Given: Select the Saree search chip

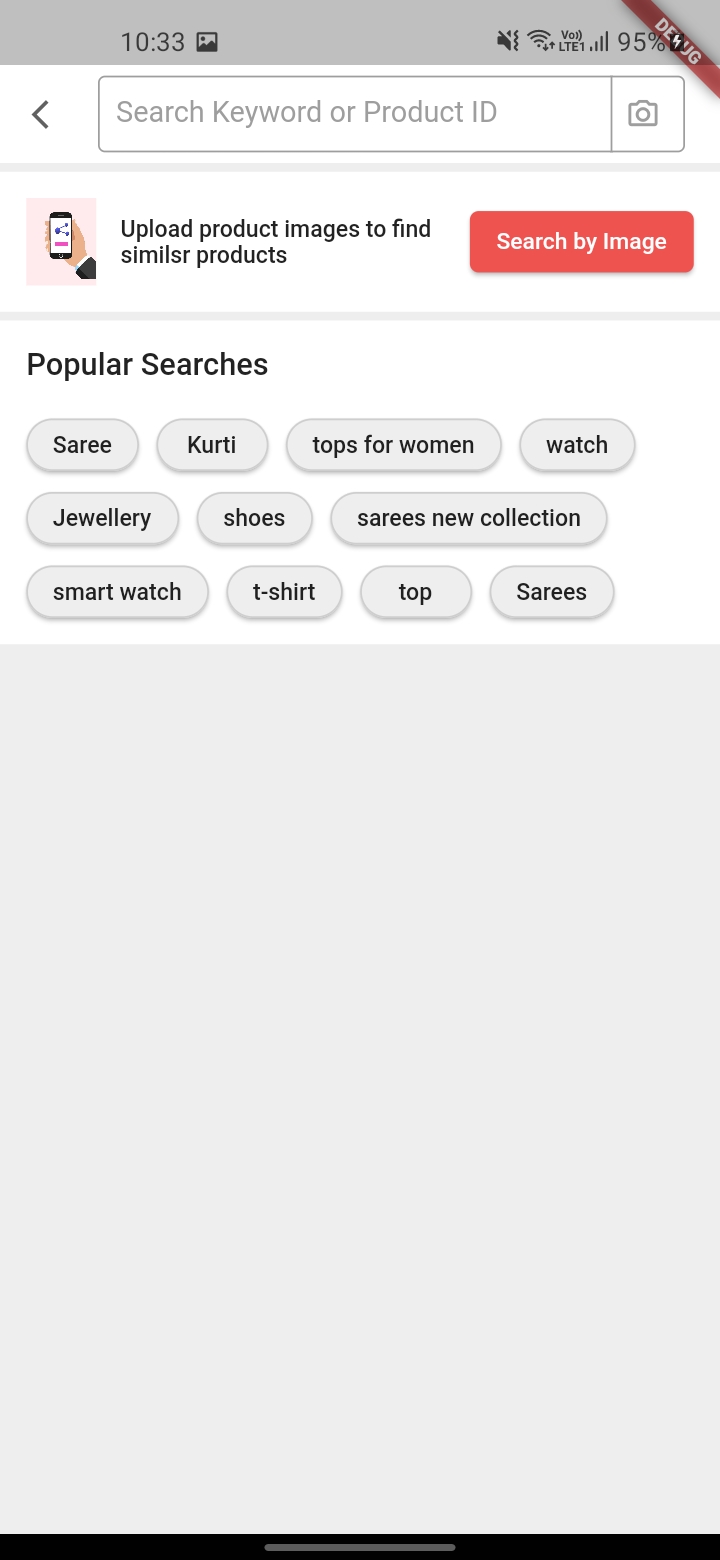Looking at the screenshot, I should click(82, 444).
